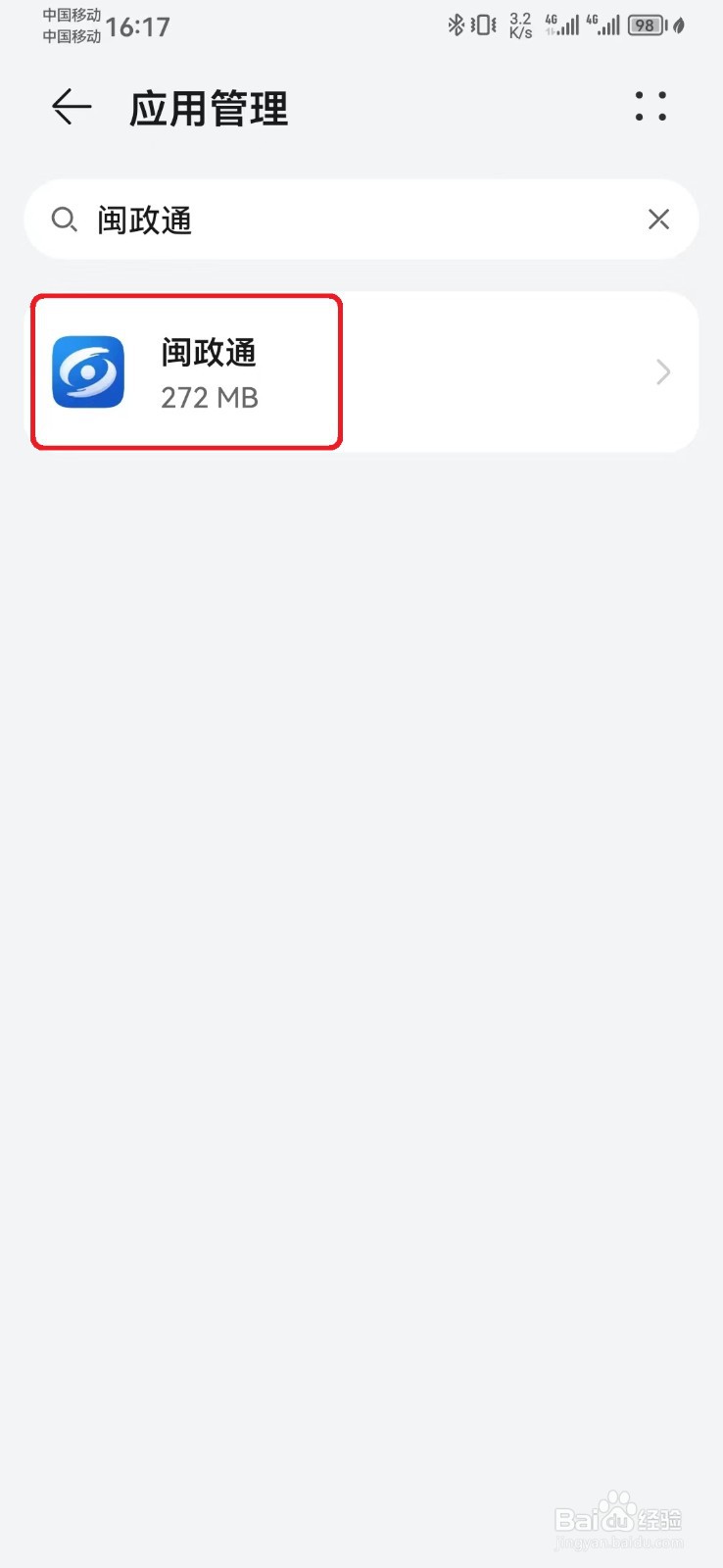Tap the 16:17 clock display
This screenshot has width=723, height=1568.
click(139, 26)
